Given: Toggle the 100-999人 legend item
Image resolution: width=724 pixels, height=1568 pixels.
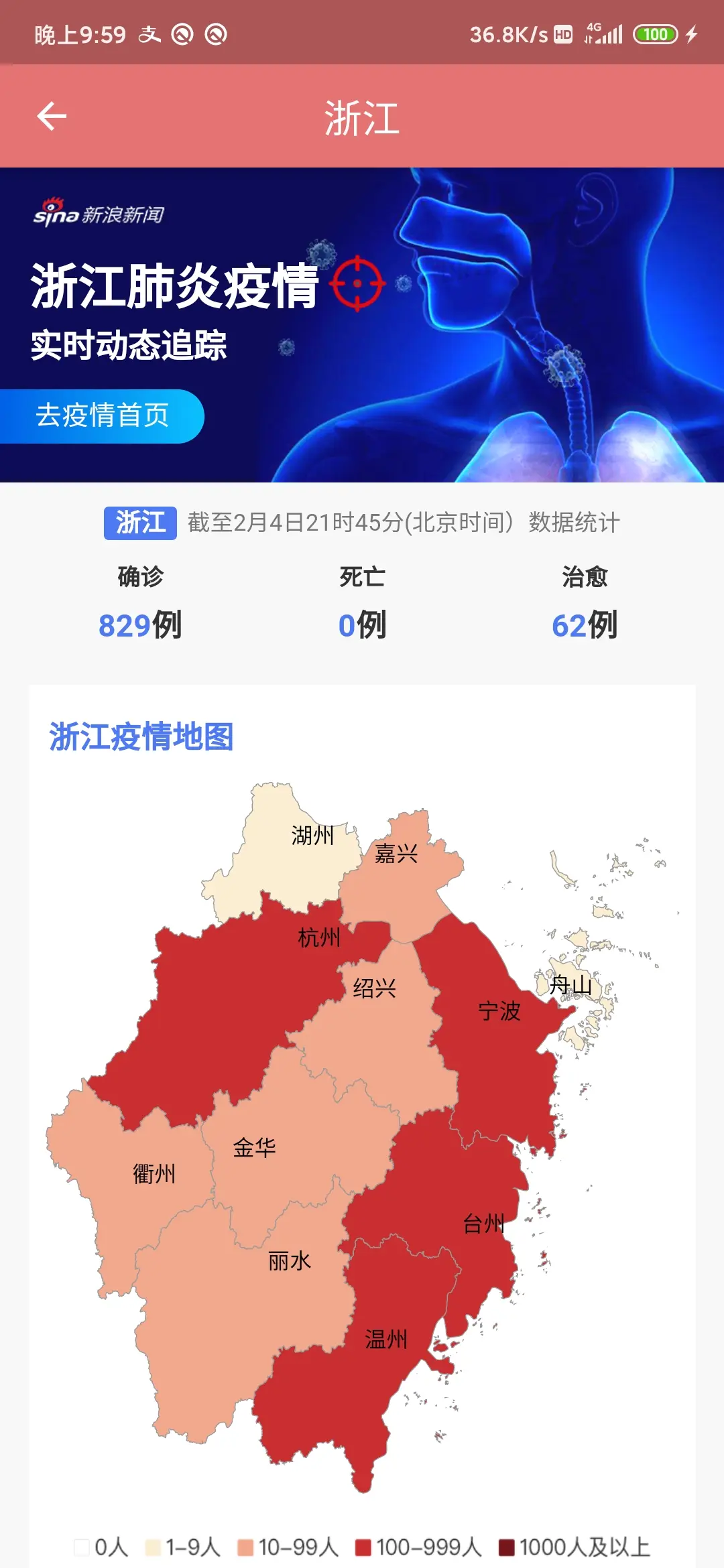Looking at the screenshot, I should click(x=418, y=1547).
